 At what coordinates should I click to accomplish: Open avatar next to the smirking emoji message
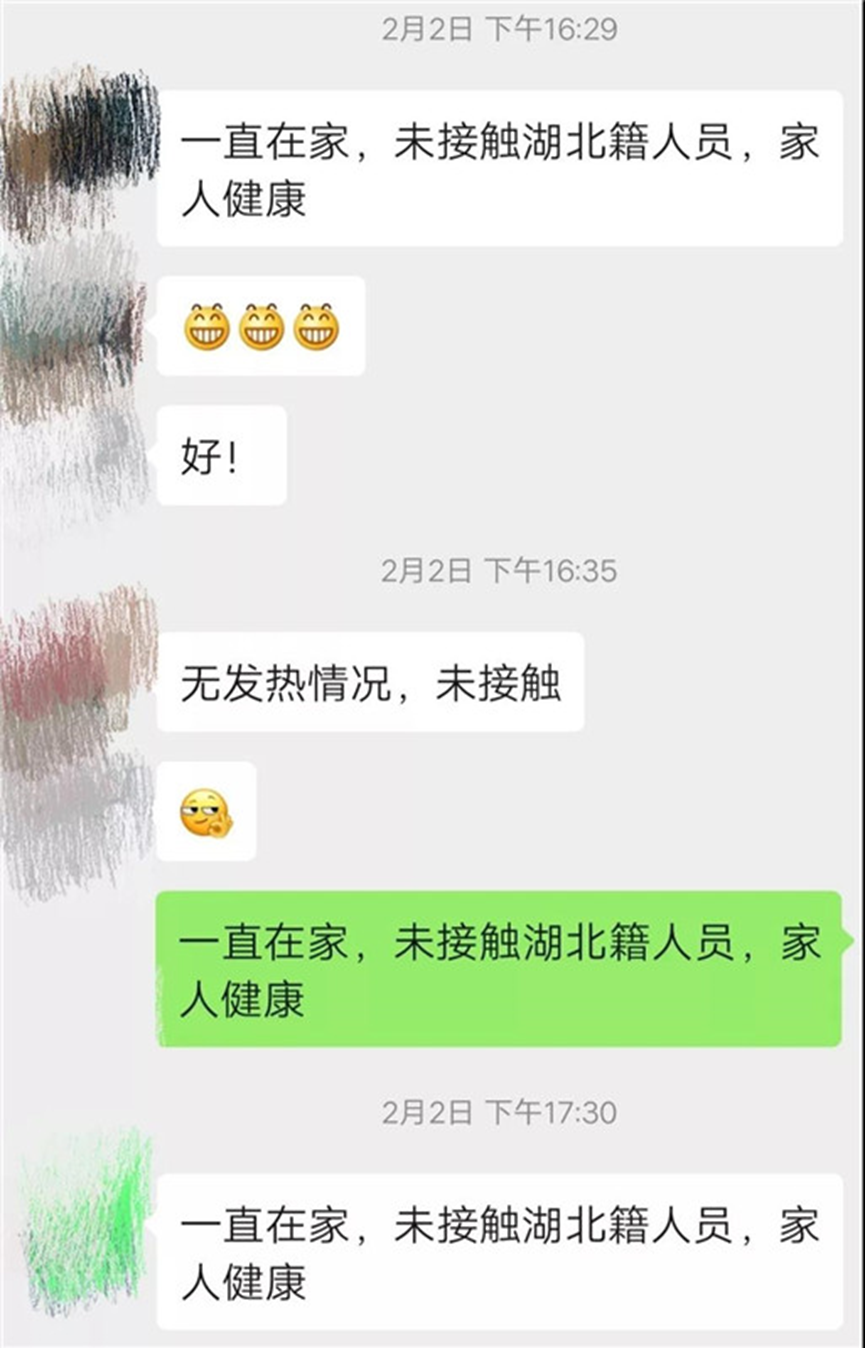[x=80, y=815]
